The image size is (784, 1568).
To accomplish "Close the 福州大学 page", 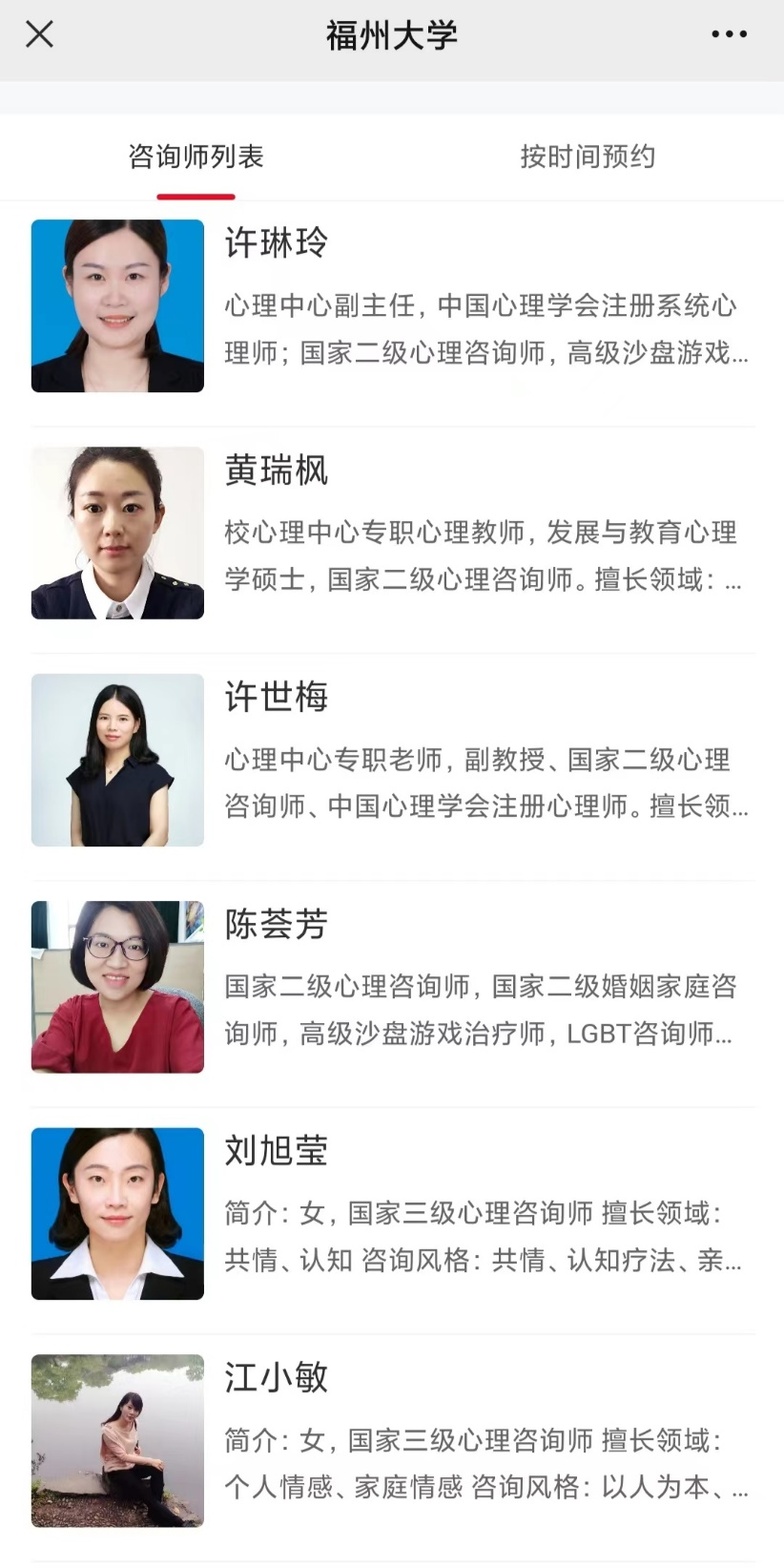I will pos(39,35).
